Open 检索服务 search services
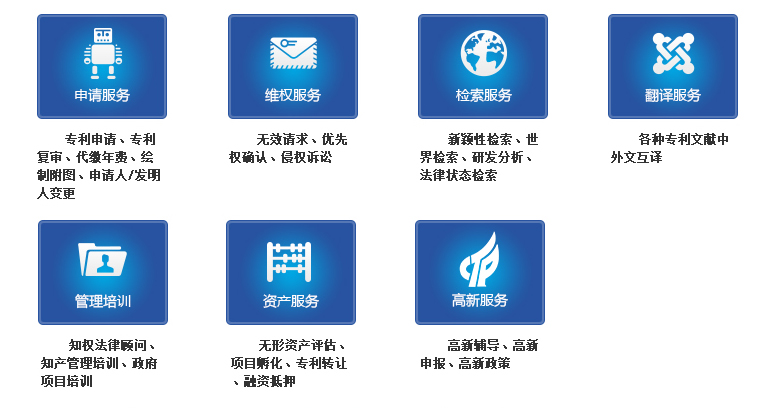Viewport: 775px width, 408px height. point(483,66)
